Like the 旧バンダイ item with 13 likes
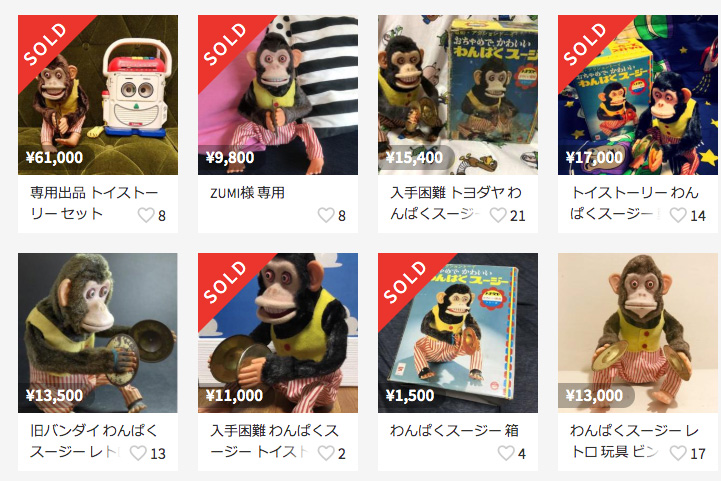 [138, 453]
